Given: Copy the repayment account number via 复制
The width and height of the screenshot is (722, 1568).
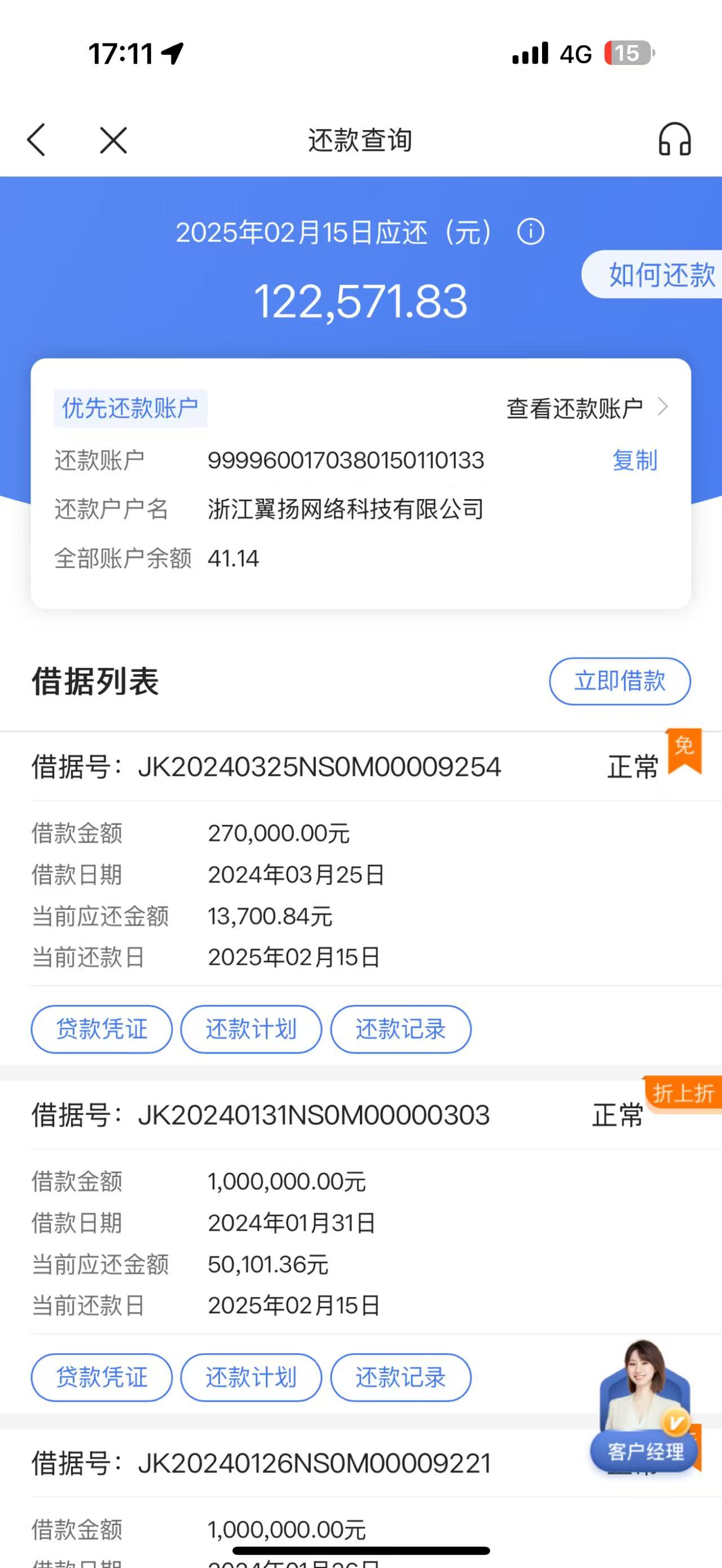Looking at the screenshot, I should 635,460.
